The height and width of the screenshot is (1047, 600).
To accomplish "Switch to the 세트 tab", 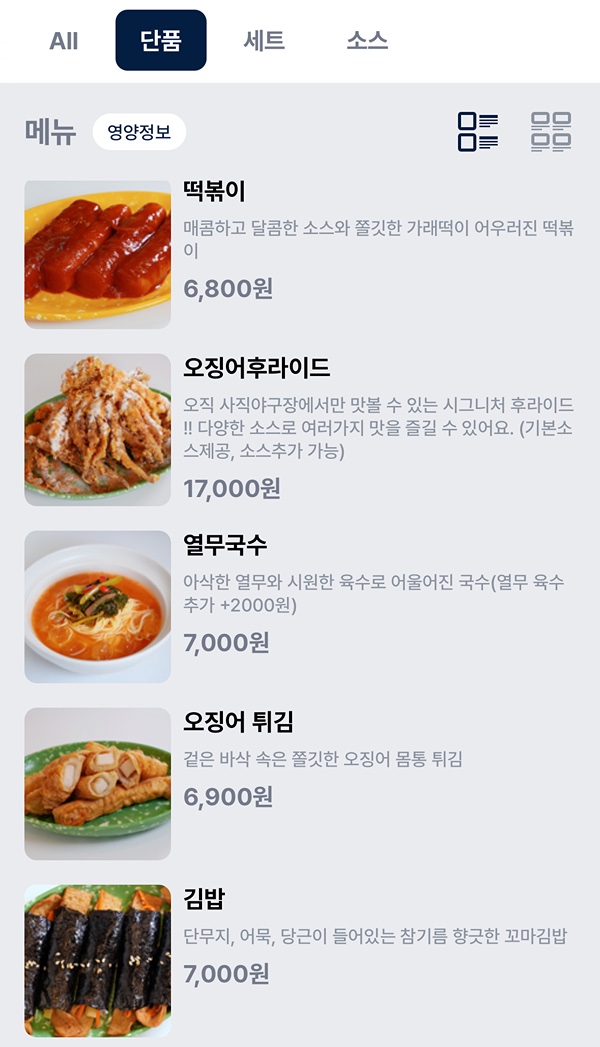I will click(x=264, y=41).
